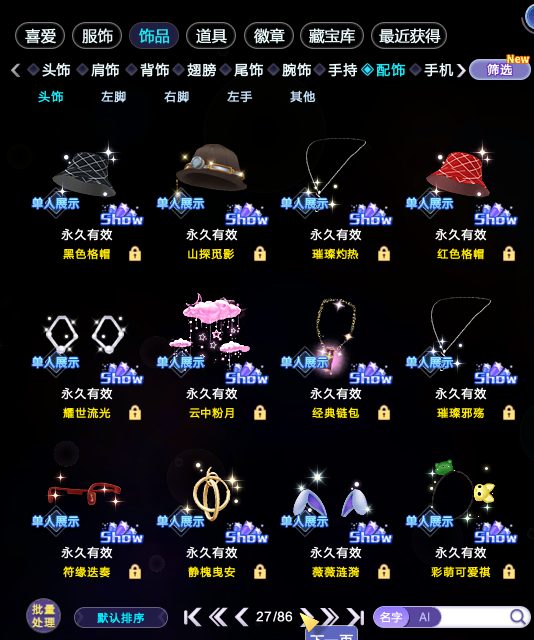Select the 手持 subcategory

tap(342, 70)
